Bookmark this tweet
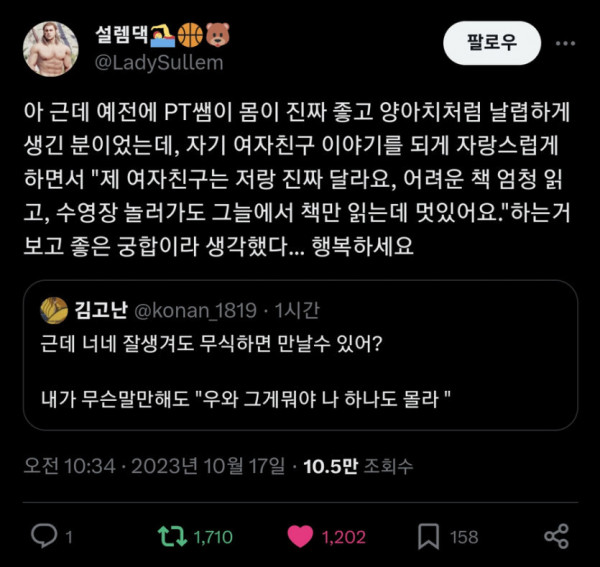This screenshot has width=600, height=567. 425,536
